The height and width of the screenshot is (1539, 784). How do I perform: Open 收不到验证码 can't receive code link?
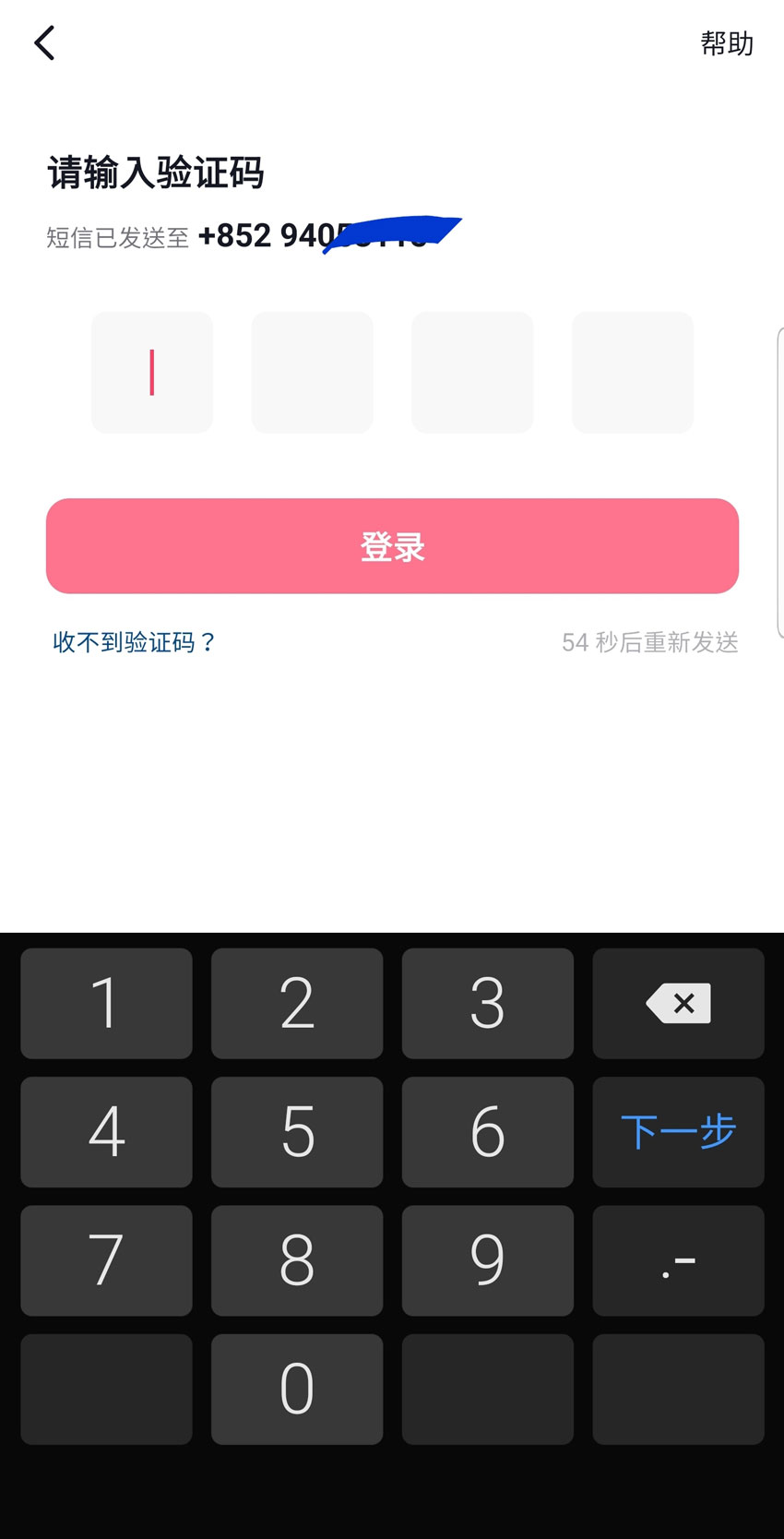coord(134,642)
